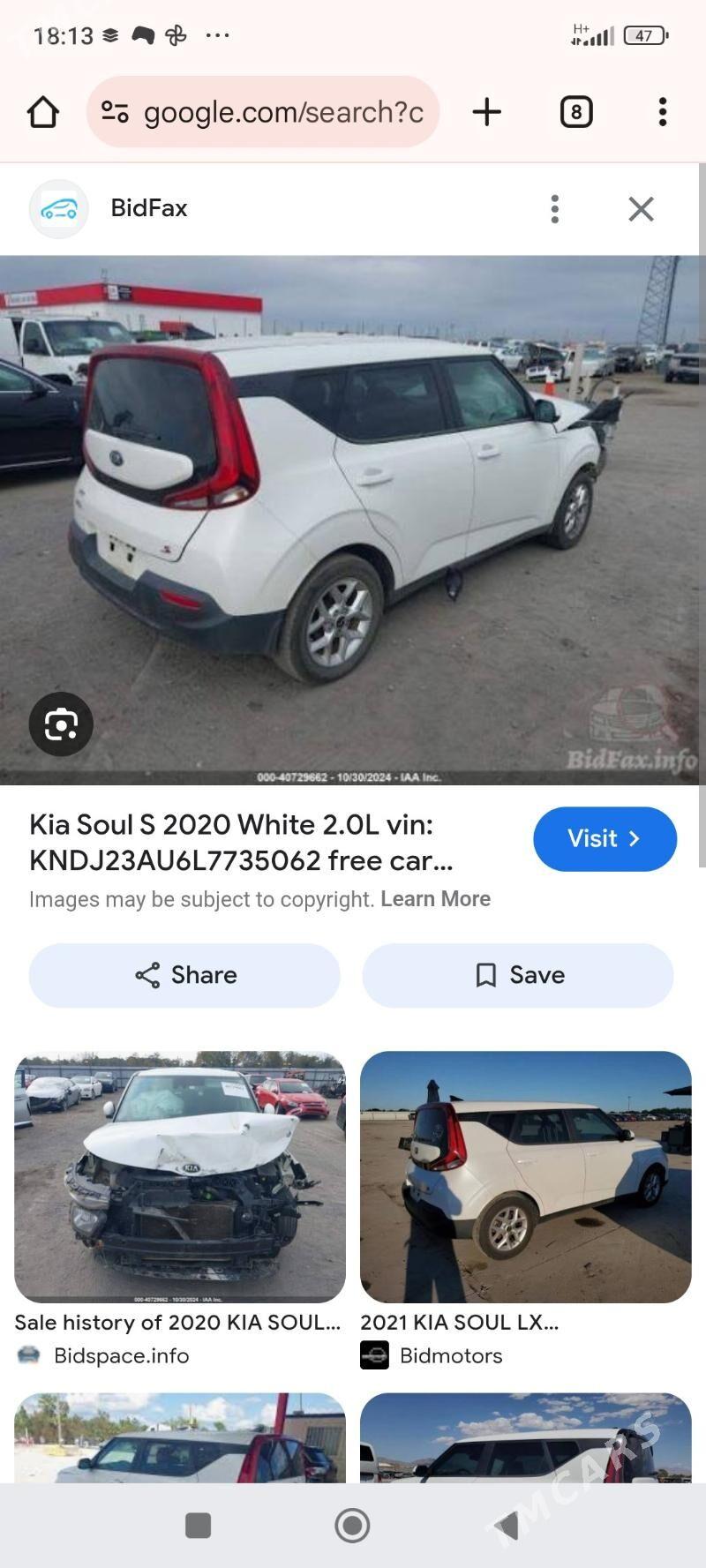Open Google Lens search on the car image
The height and width of the screenshot is (1568, 706).
60,724
